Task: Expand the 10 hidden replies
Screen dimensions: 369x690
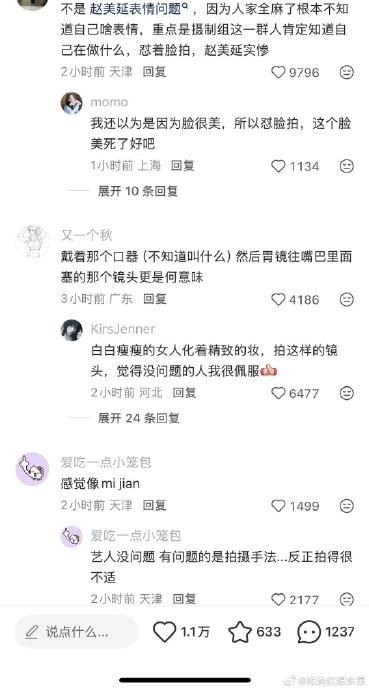Action: [138, 191]
